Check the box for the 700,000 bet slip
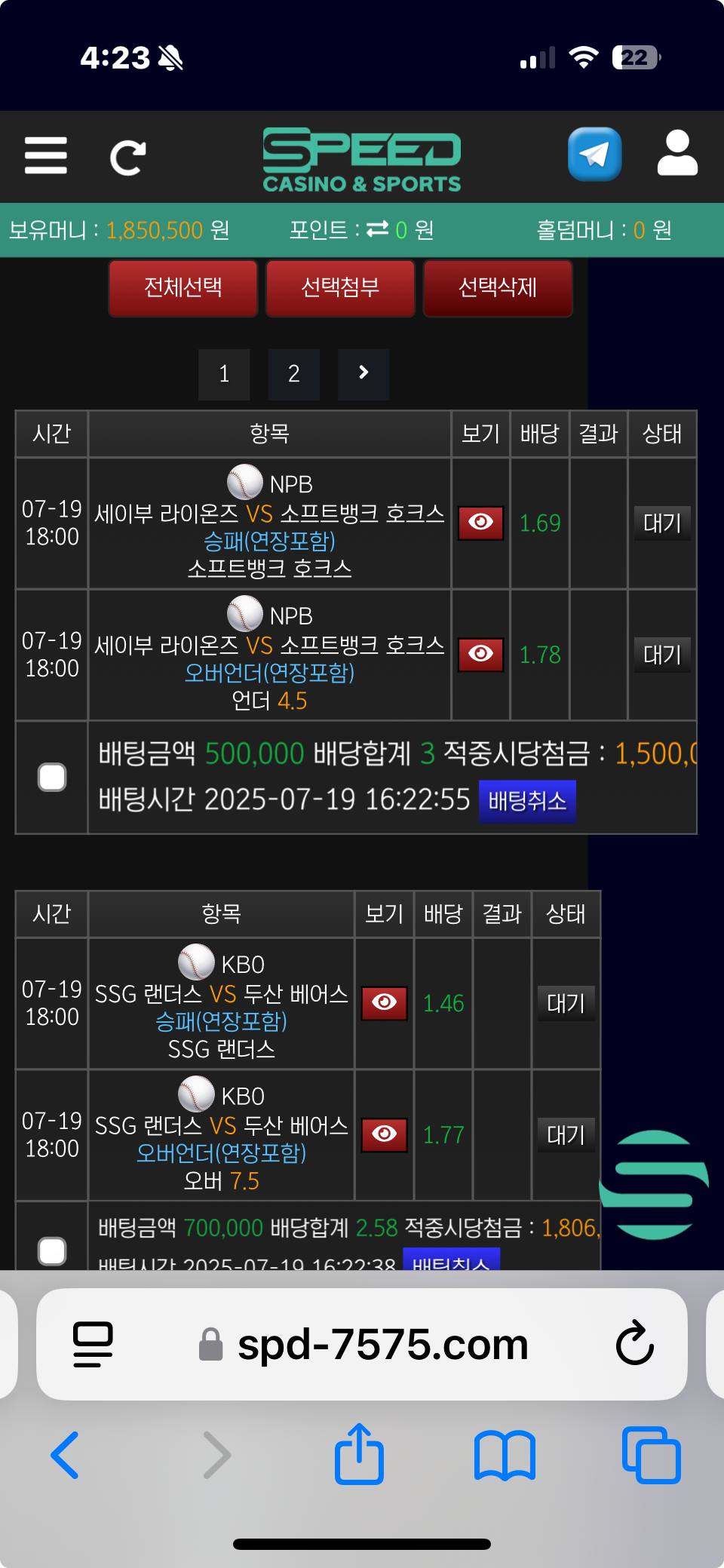This screenshot has height=1568, width=724. [x=52, y=1250]
